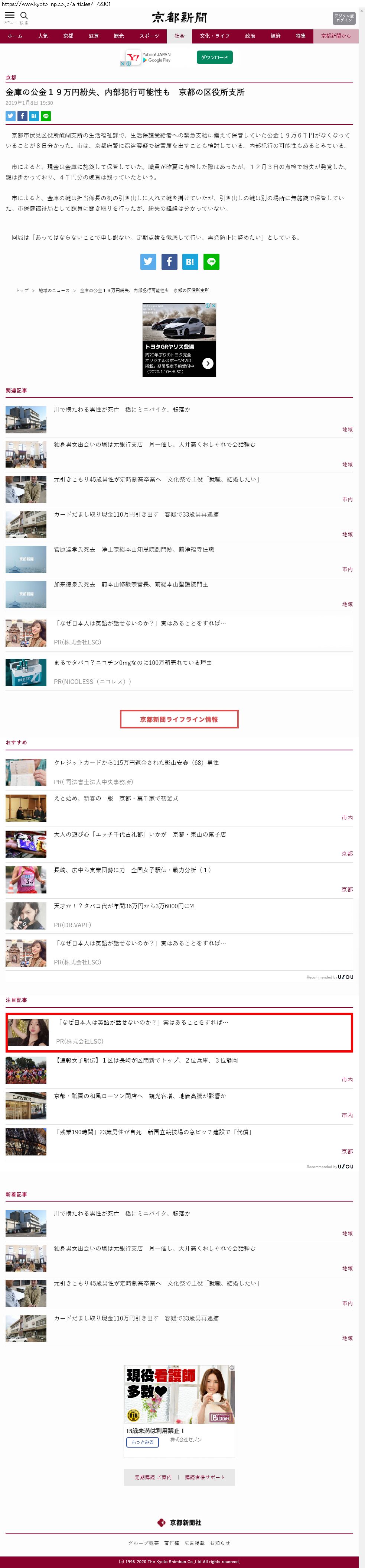Screen dimensions: 365x1568
Task: Open 地域のニュース breadcrumb link
Action: (54, 290)
